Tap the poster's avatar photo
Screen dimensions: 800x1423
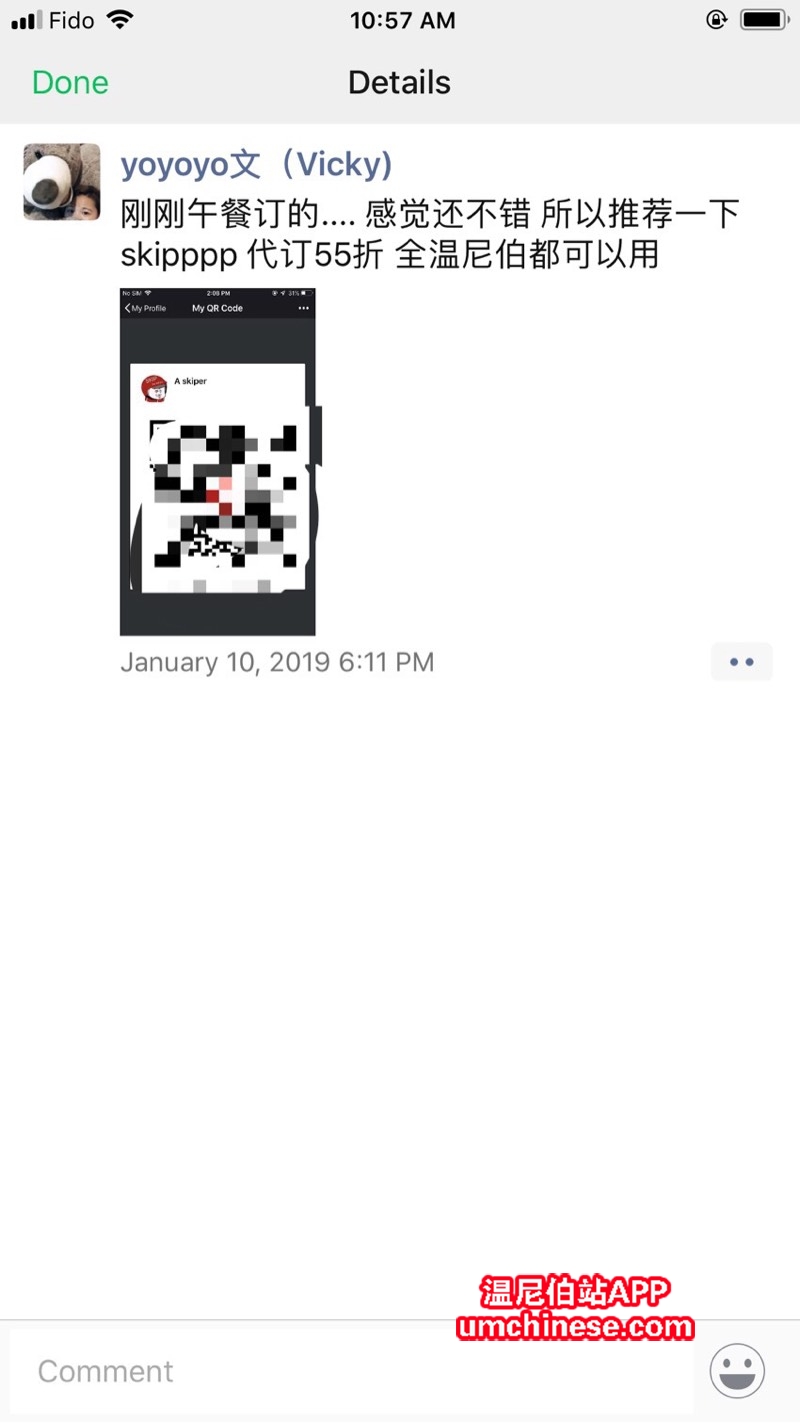pyautogui.click(x=62, y=182)
